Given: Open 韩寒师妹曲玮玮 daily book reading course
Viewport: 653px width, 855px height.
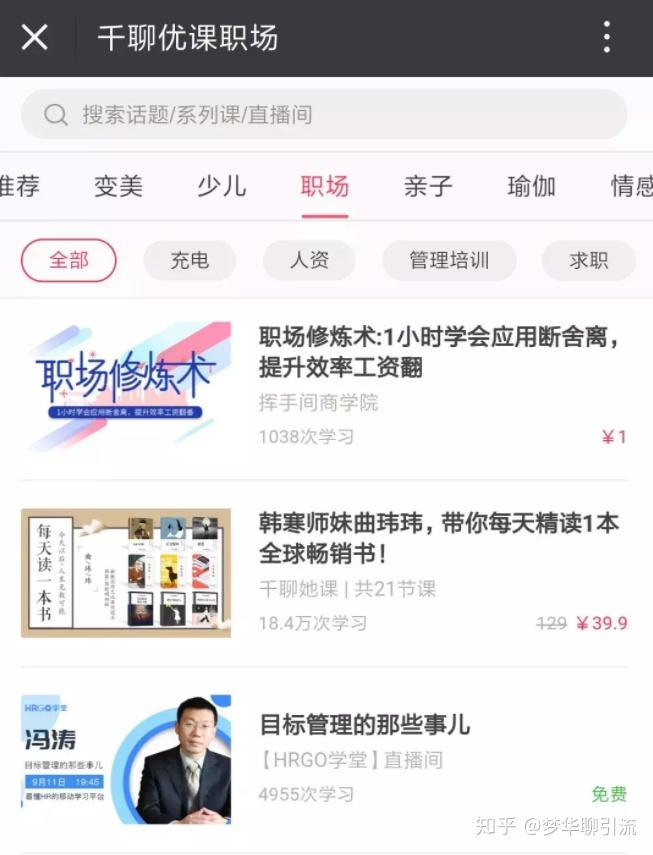Looking at the screenshot, I should [438, 538].
